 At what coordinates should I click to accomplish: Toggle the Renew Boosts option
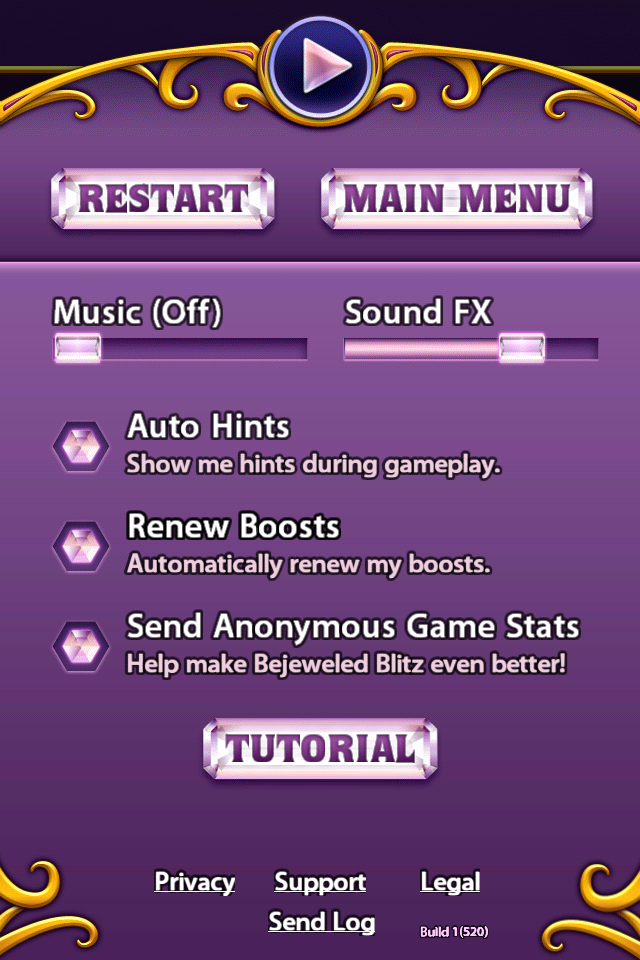[x=80, y=546]
